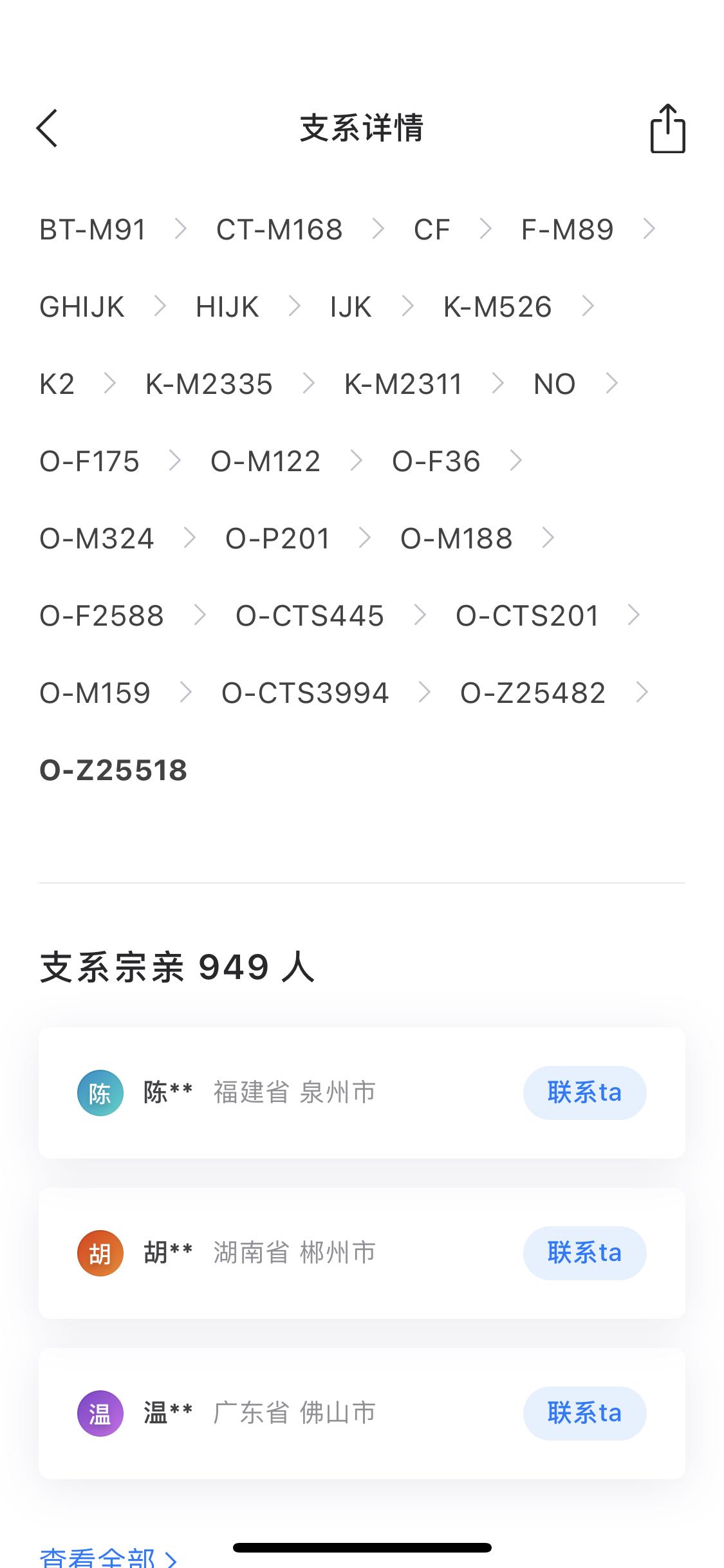This screenshot has width=724, height=1568.
Task: Open the O-CTS3994 branch
Action: coord(305,693)
